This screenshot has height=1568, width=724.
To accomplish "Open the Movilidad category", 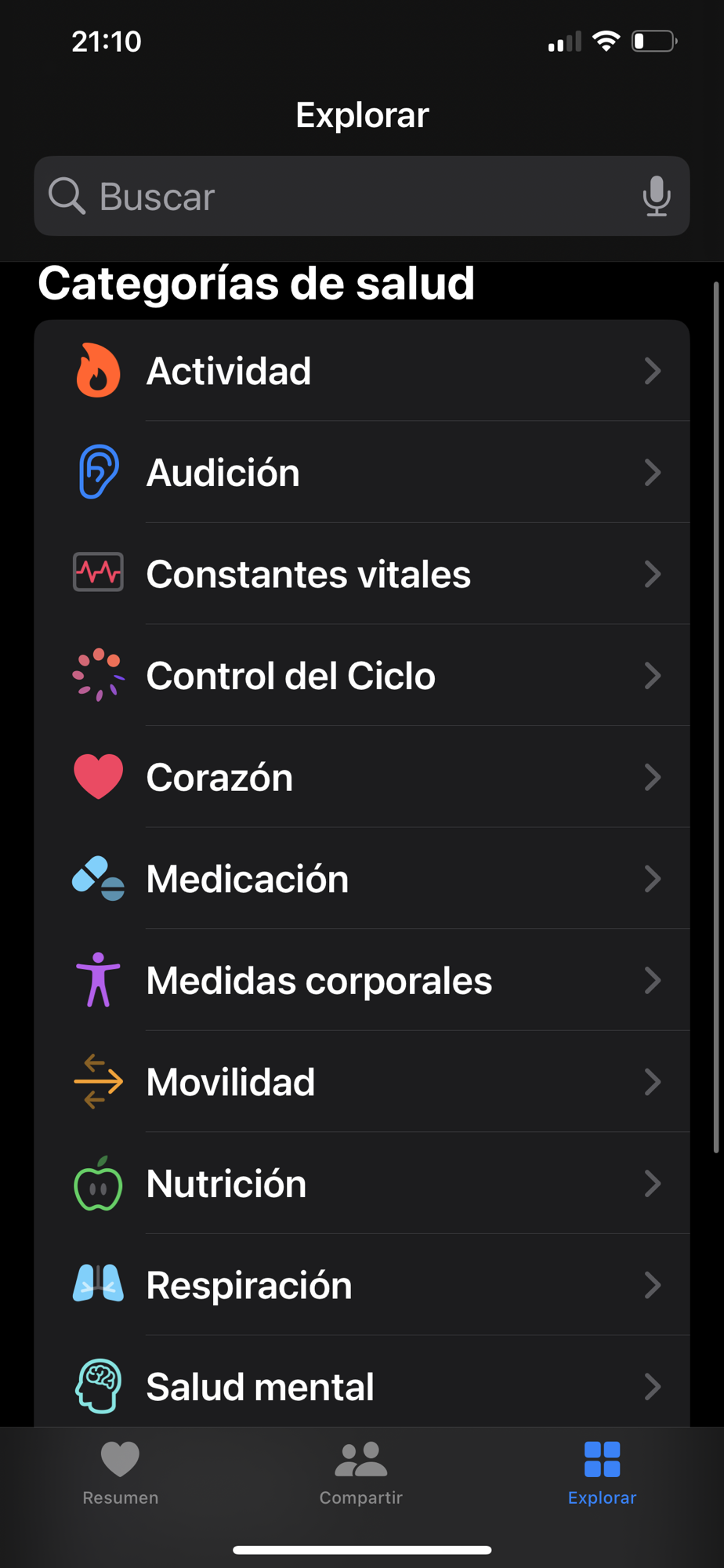I will pos(362,1082).
